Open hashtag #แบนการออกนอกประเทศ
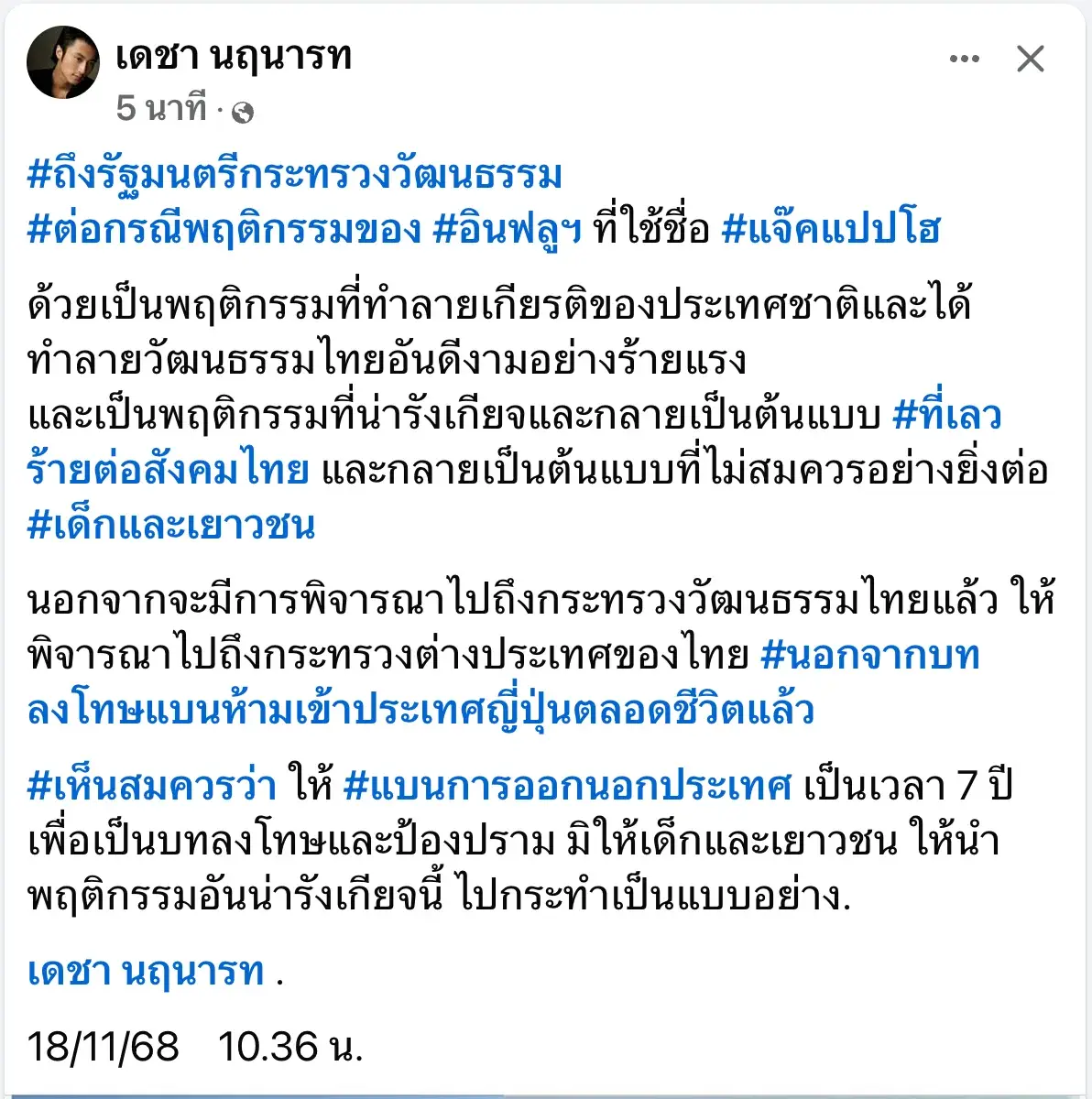Screen dimensions: 1092x1099 (x=567, y=786)
